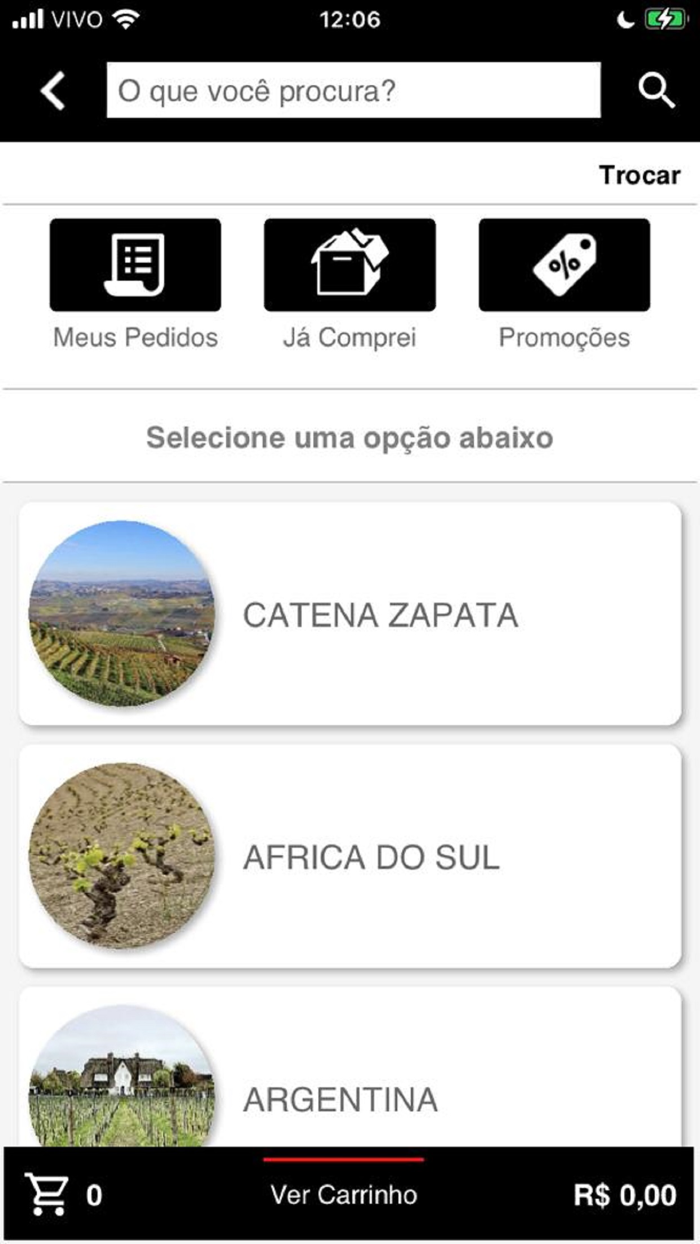Open Ver Carrinho

pos(343,1194)
